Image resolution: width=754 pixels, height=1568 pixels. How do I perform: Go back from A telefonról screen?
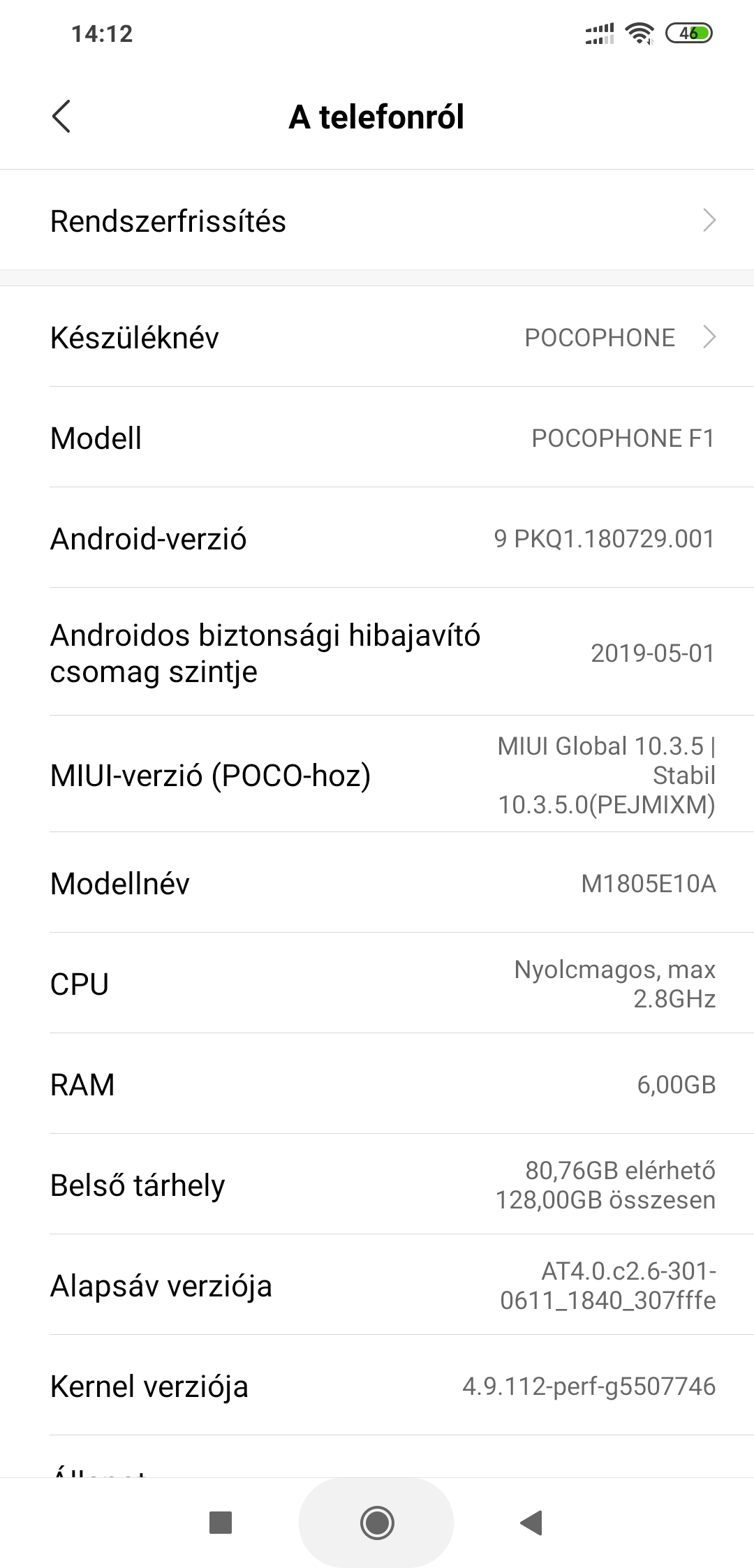coord(61,116)
